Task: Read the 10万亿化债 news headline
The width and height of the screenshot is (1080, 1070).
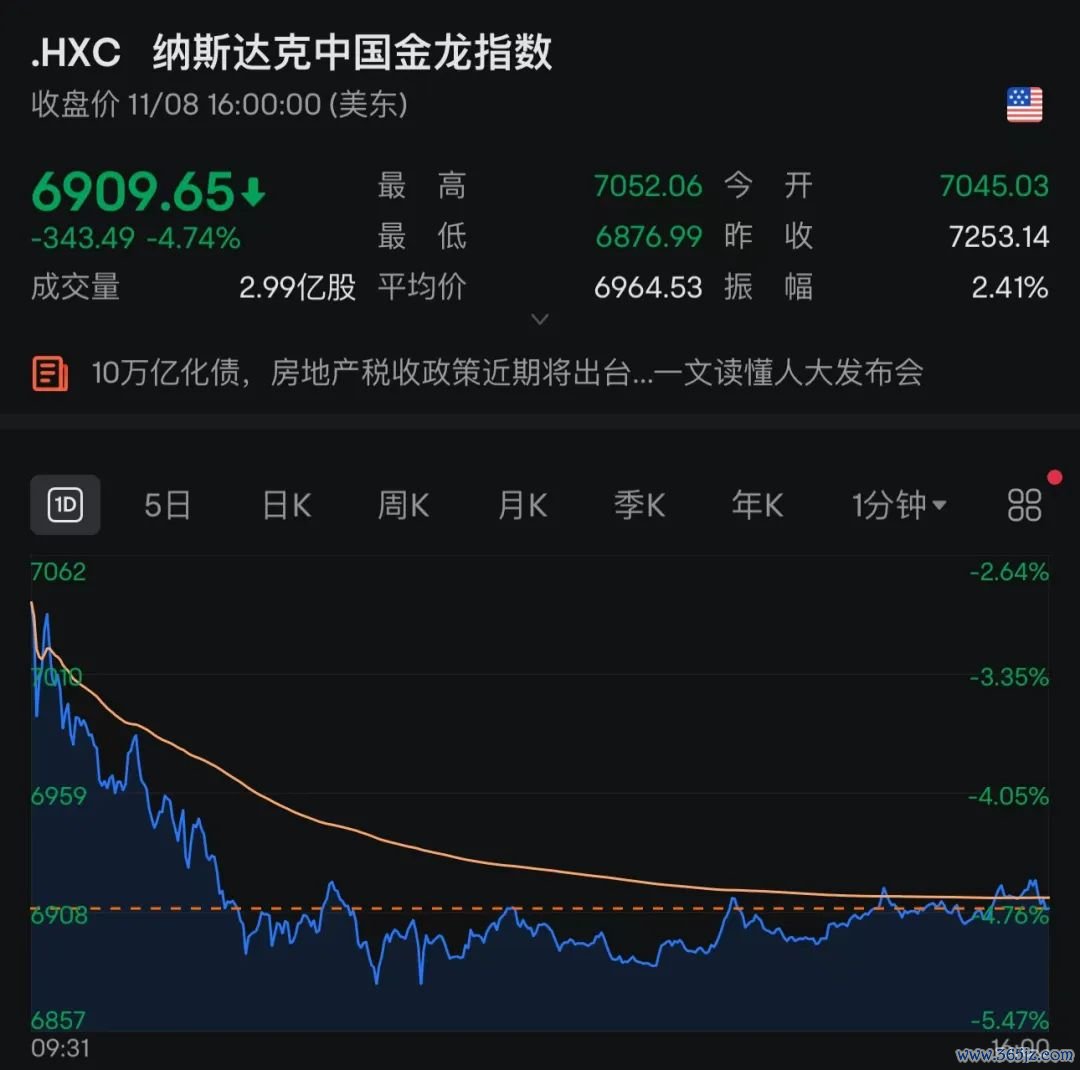Action: pos(506,374)
